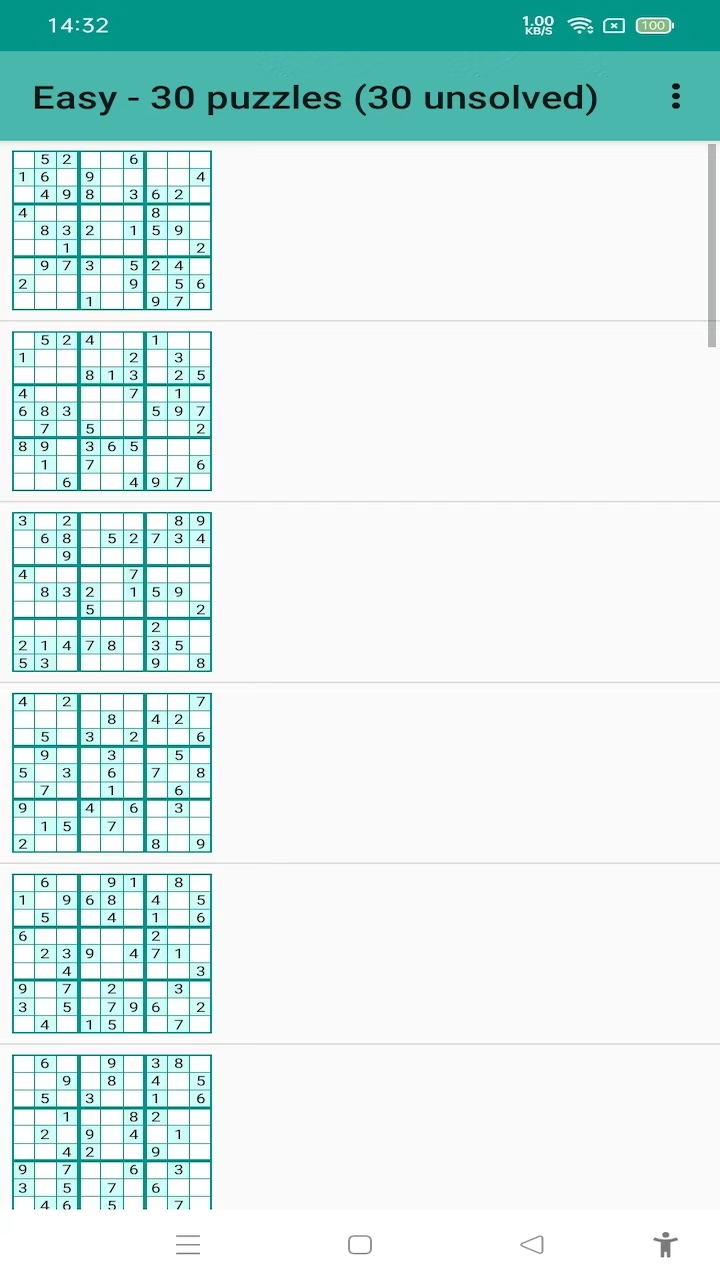The width and height of the screenshot is (720, 1280).
Task: Open the first sudoku puzzle thumbnail
Action: pyautogui.click(x=111, y=230)
